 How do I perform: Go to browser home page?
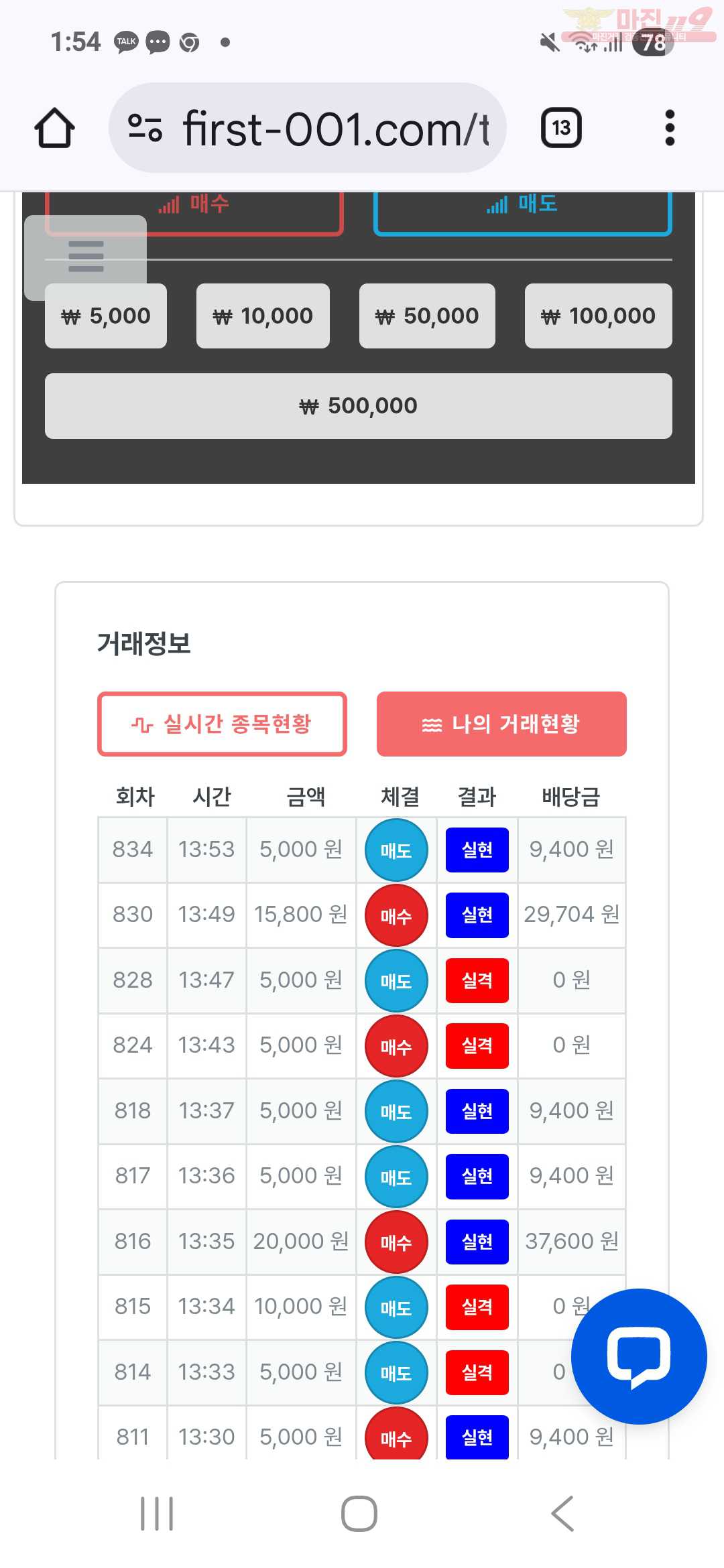54,128
